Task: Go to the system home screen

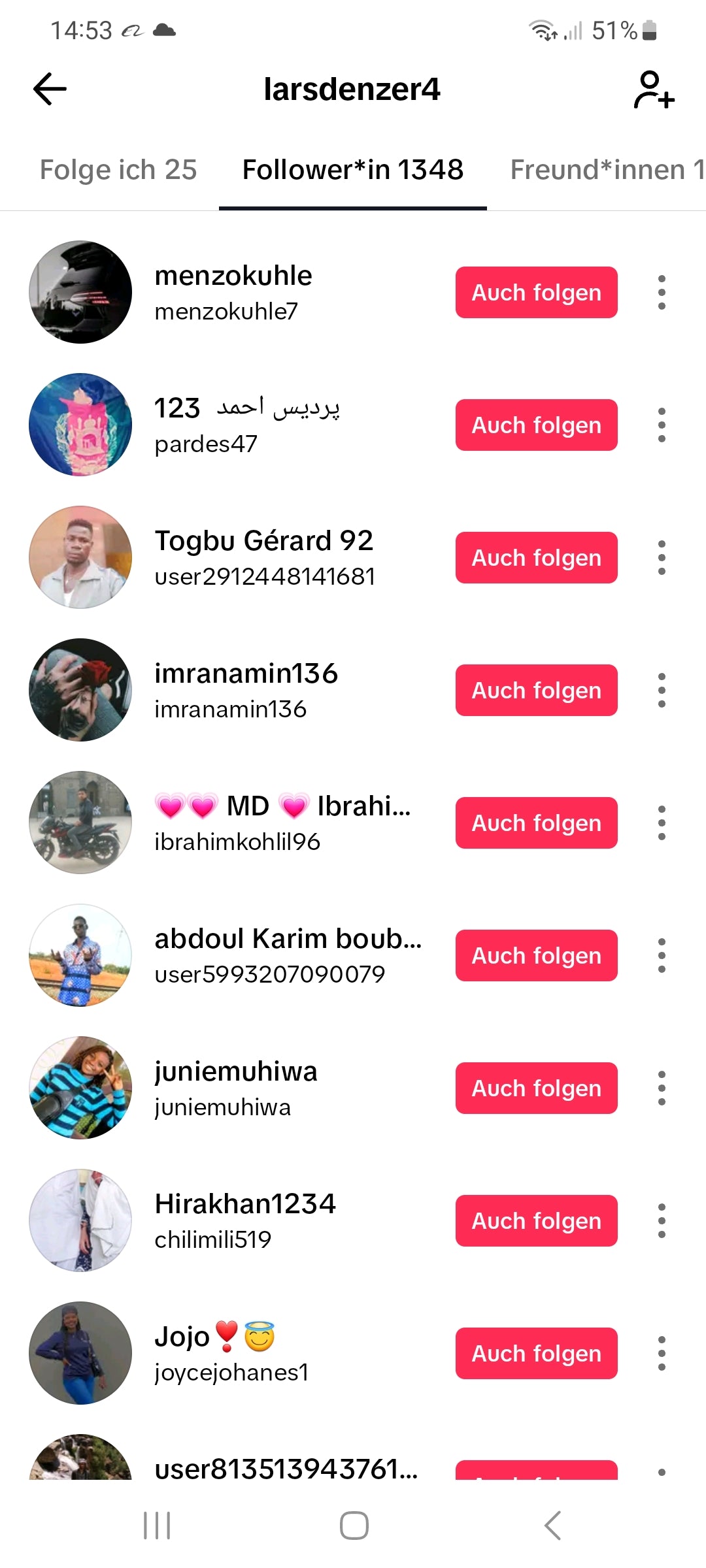Action: pos(354,1526)
